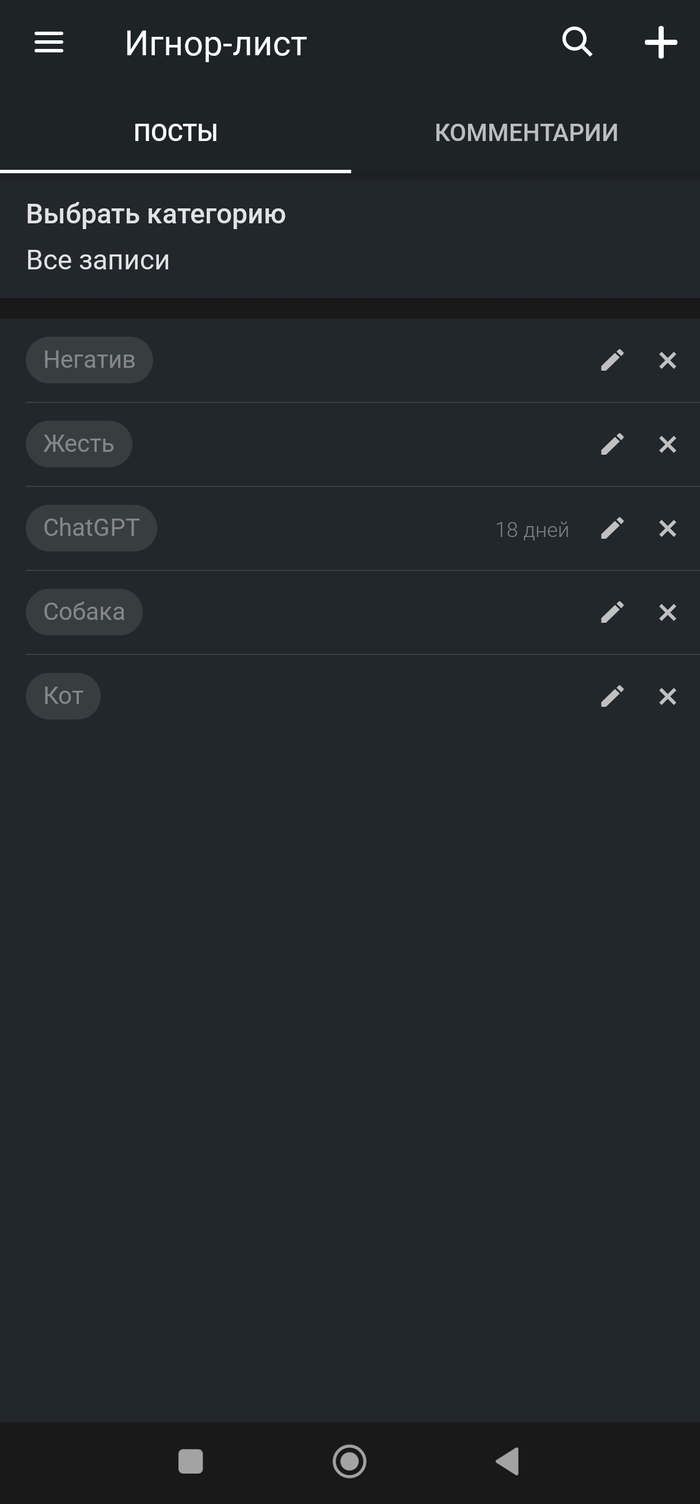Viewport: 700px width, 1504px height.
Task: Edit the Жесть tag entry
Action: (612, 444)
